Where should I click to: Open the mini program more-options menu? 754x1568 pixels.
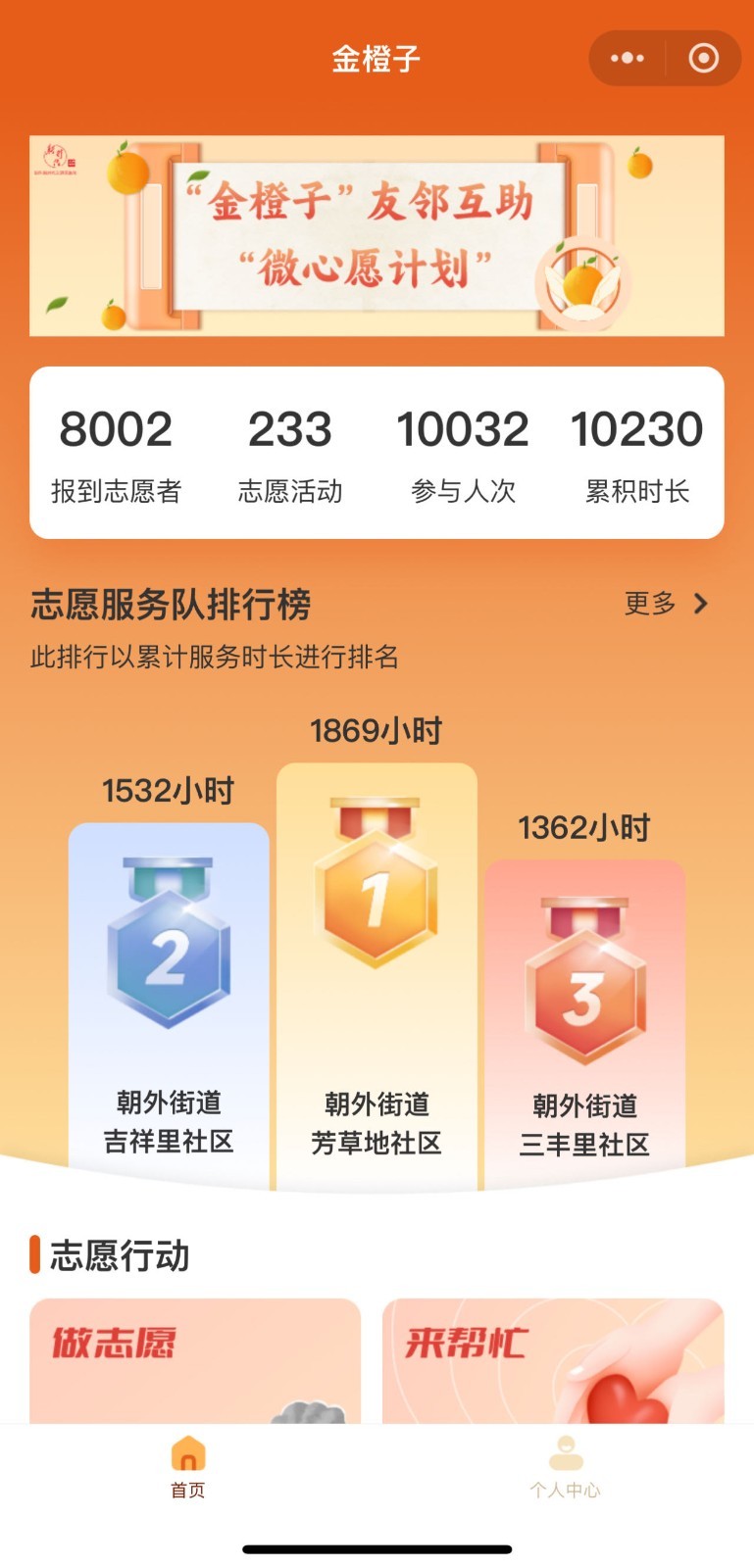pyautogui.click(x=628, y=59)
